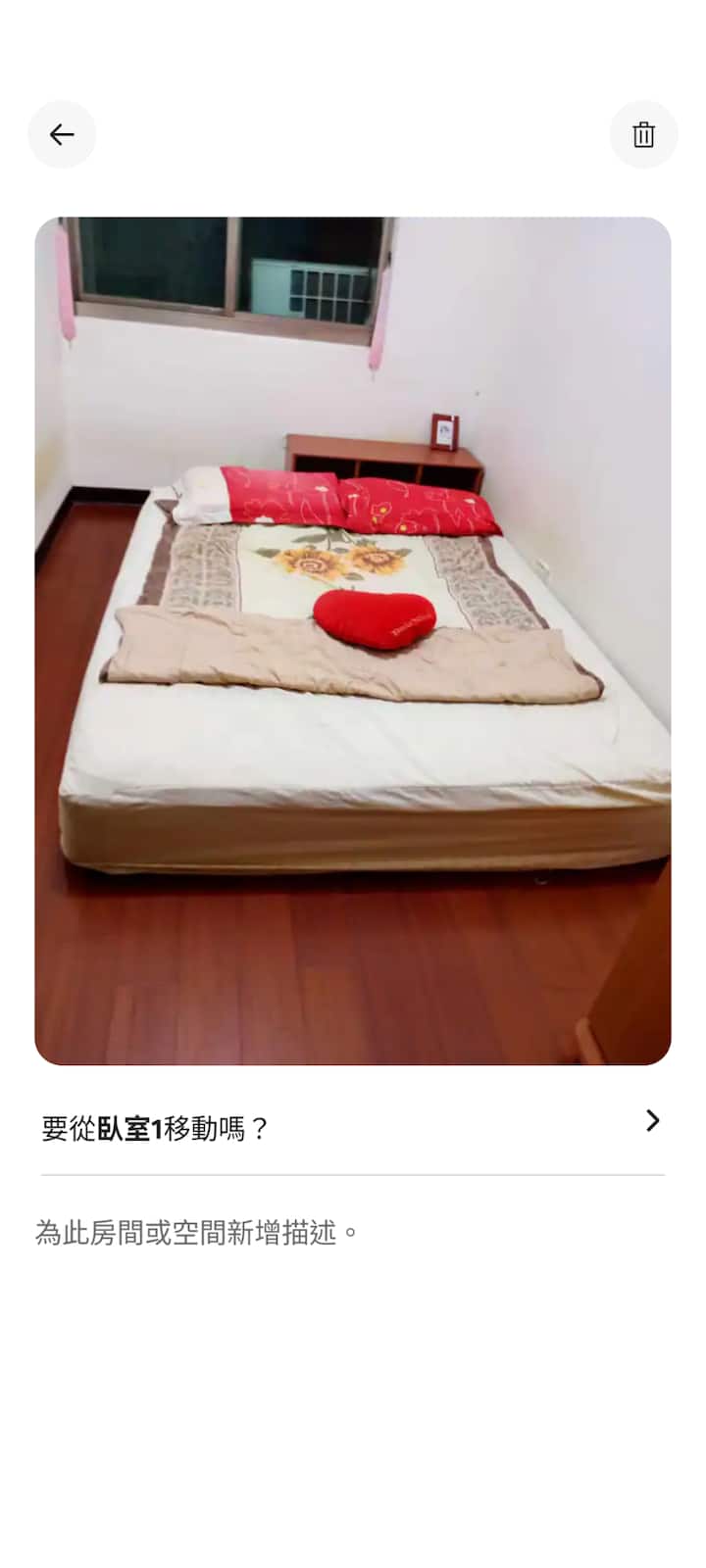Viewport: 706px width, 1568px height.
Task: Delete this photo with the trash icon
Action: click(643, 134)
